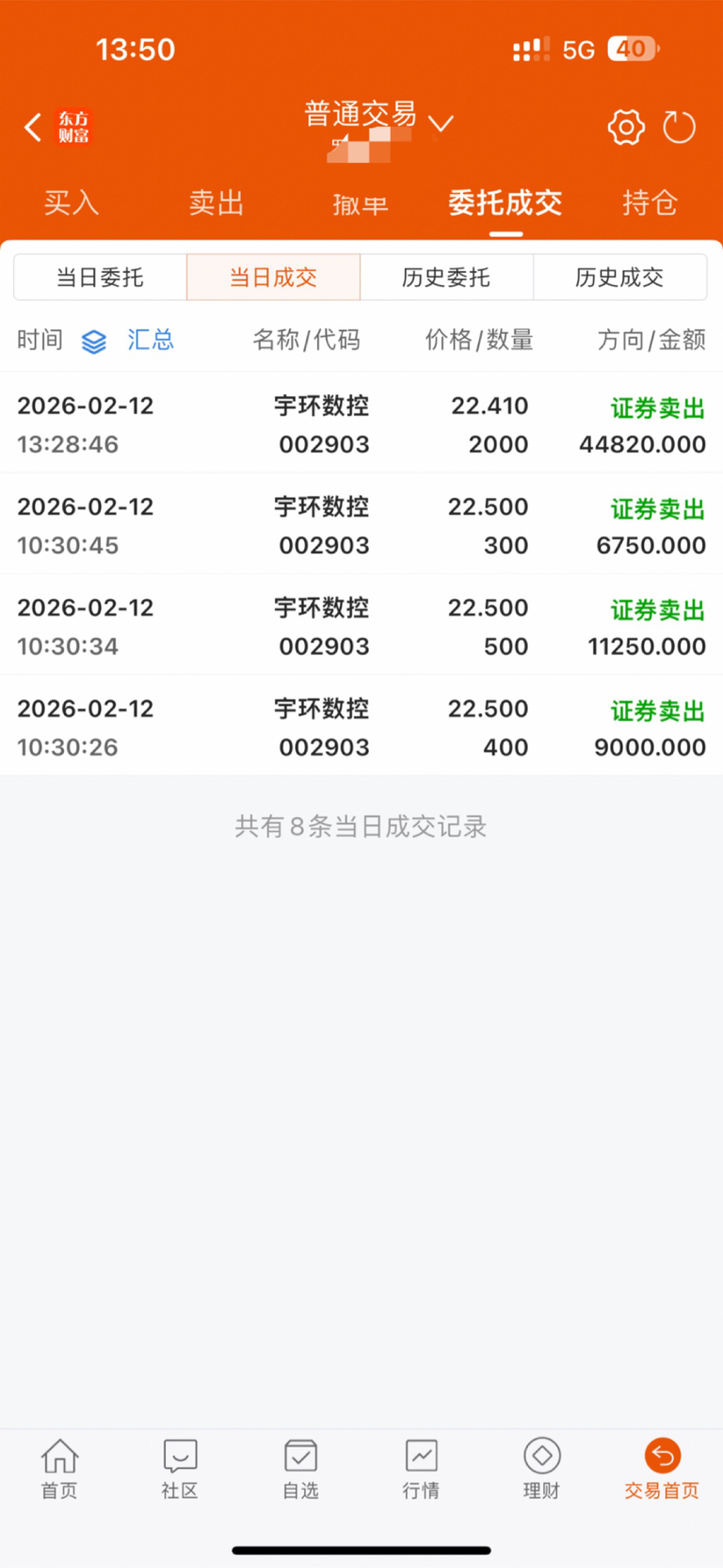Image resolution: width=723 pixels, height=1568 pixels.
Task: Go back using the top-left arrow
Action: click(33, 127)
